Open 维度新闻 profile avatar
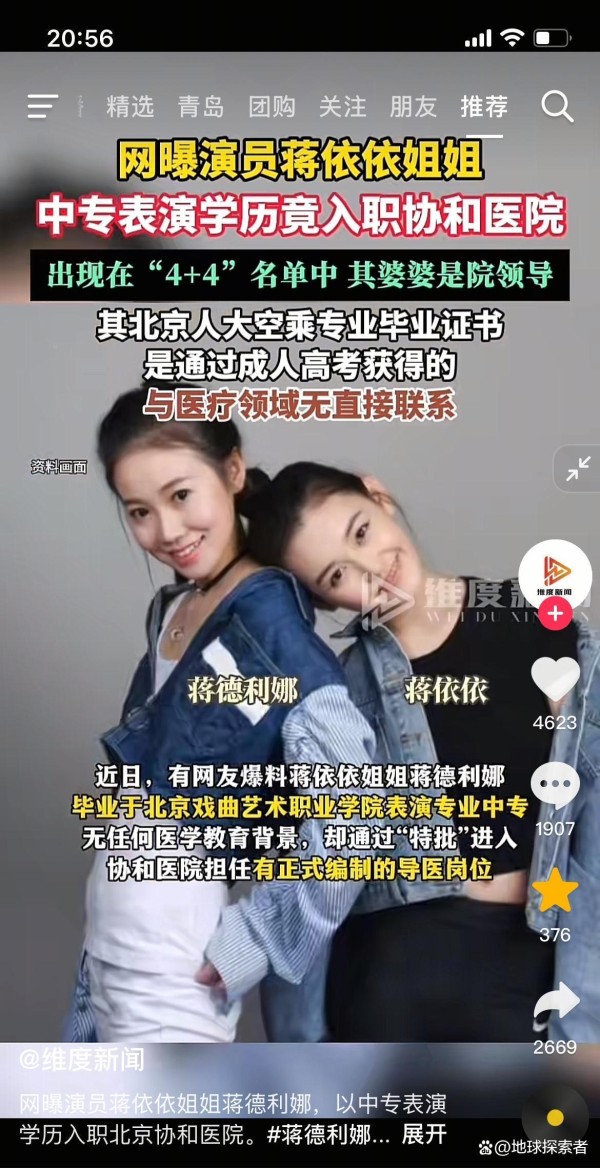The image size is (600, 1168). tap(555, 575)
